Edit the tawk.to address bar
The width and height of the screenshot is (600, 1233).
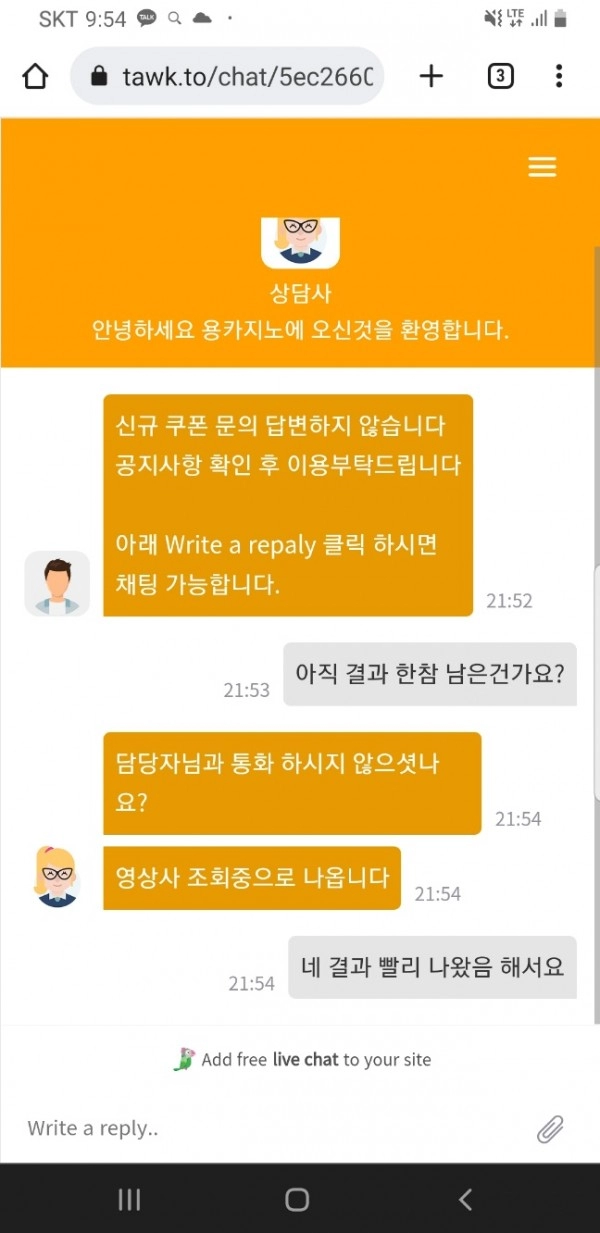pos(228,76)
